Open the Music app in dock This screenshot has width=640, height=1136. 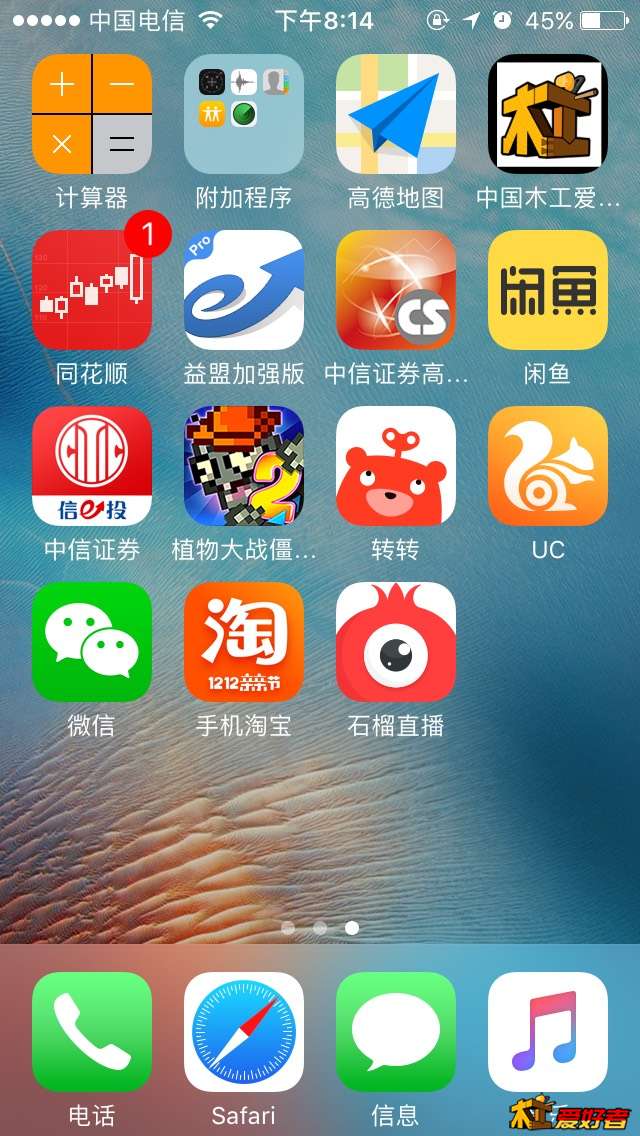pyautogui.click(x=548, y=1032)
